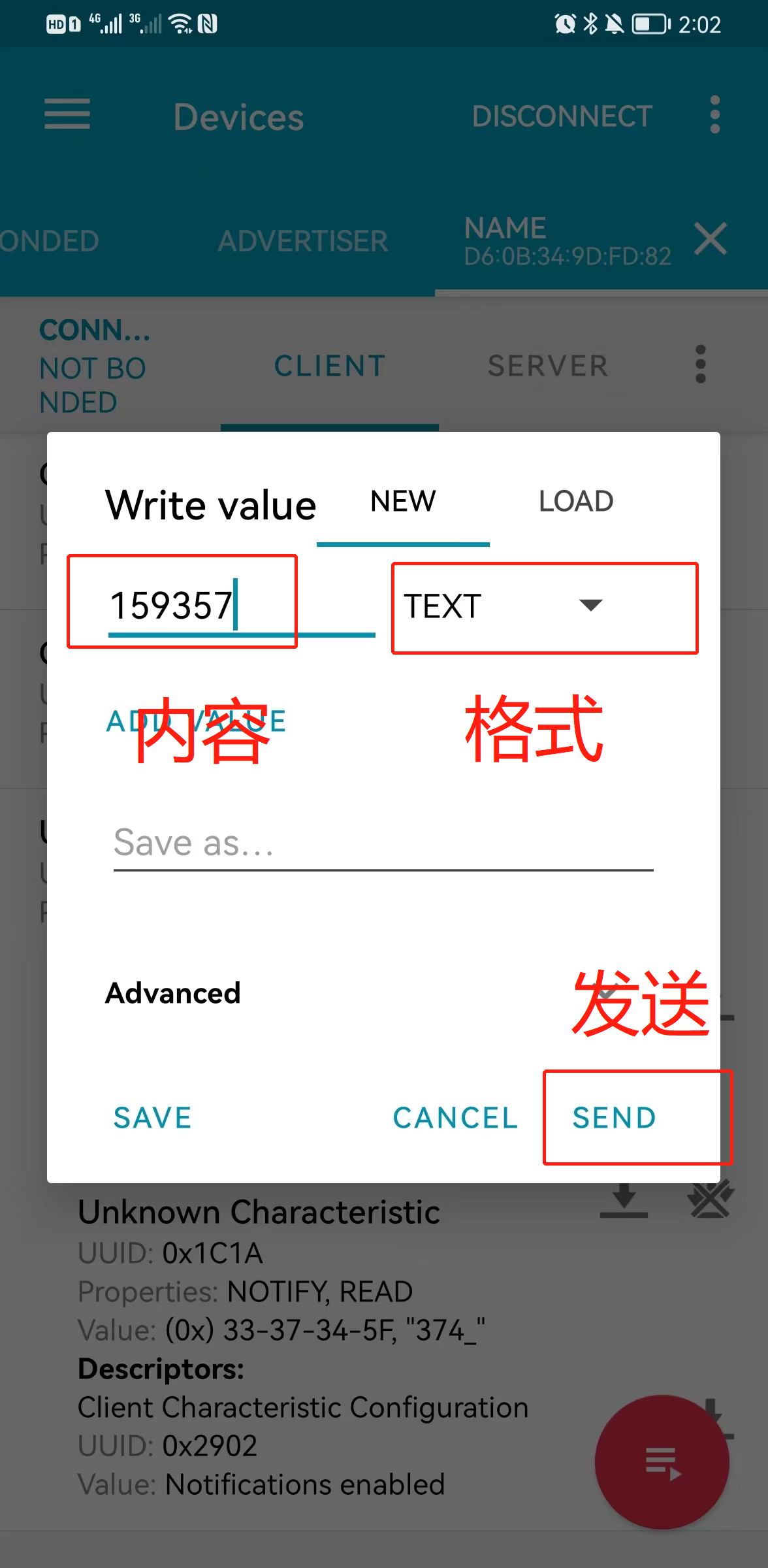The width and height of the screenshot is (768, 1568).
Task: Select the NEW tab
Action: [403, 502]
